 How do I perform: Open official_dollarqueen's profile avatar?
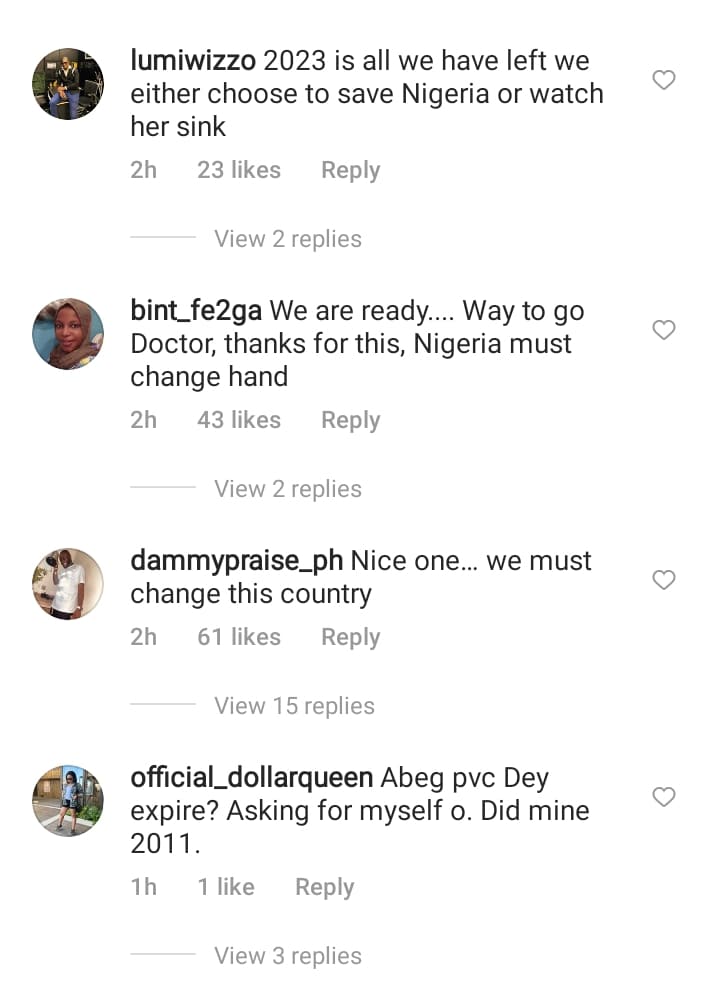(x=68, y=801)
